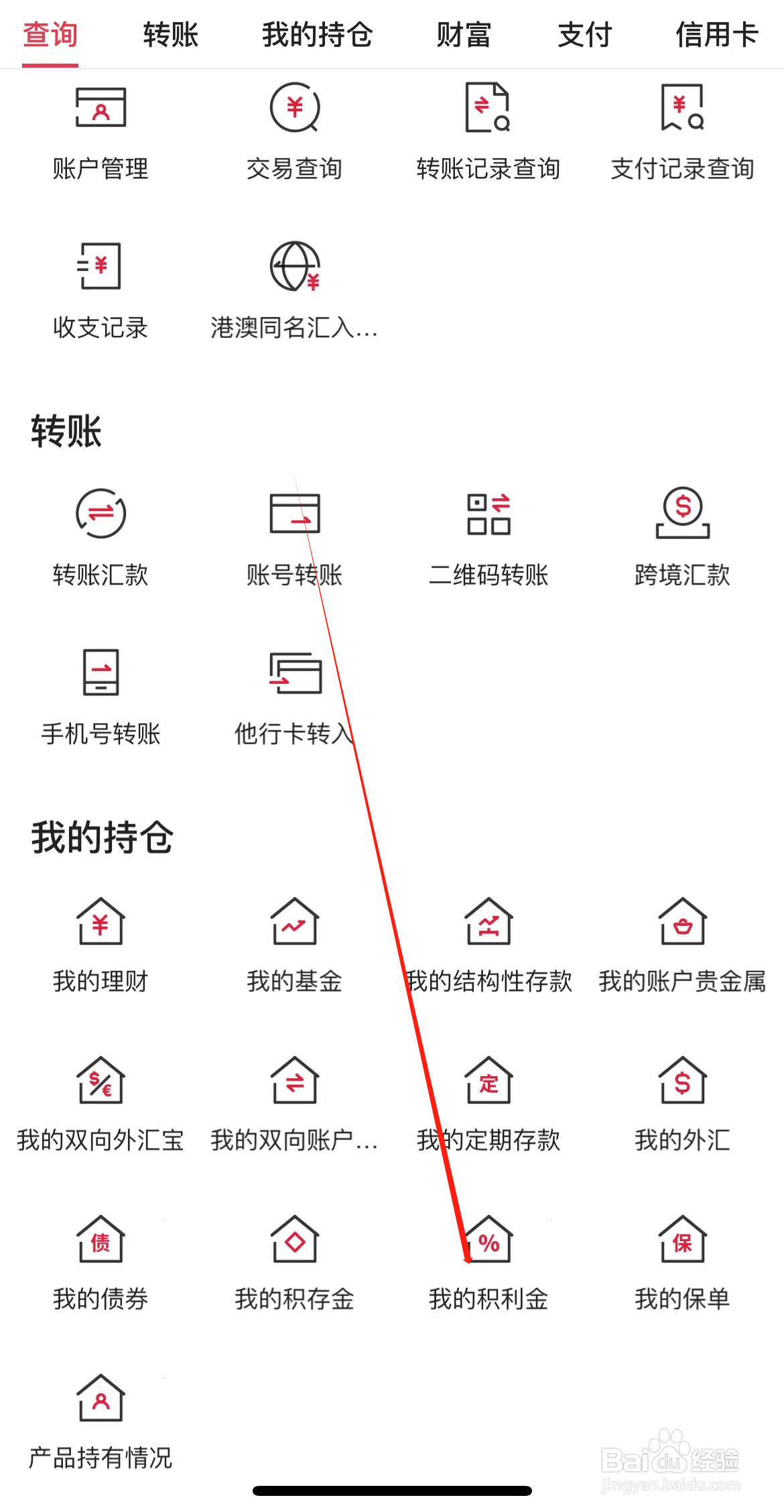Image resolution: width=784 pixels, height=1512 pixels.
Task: Switch to the 财富 tab
Action: (464, 35)
